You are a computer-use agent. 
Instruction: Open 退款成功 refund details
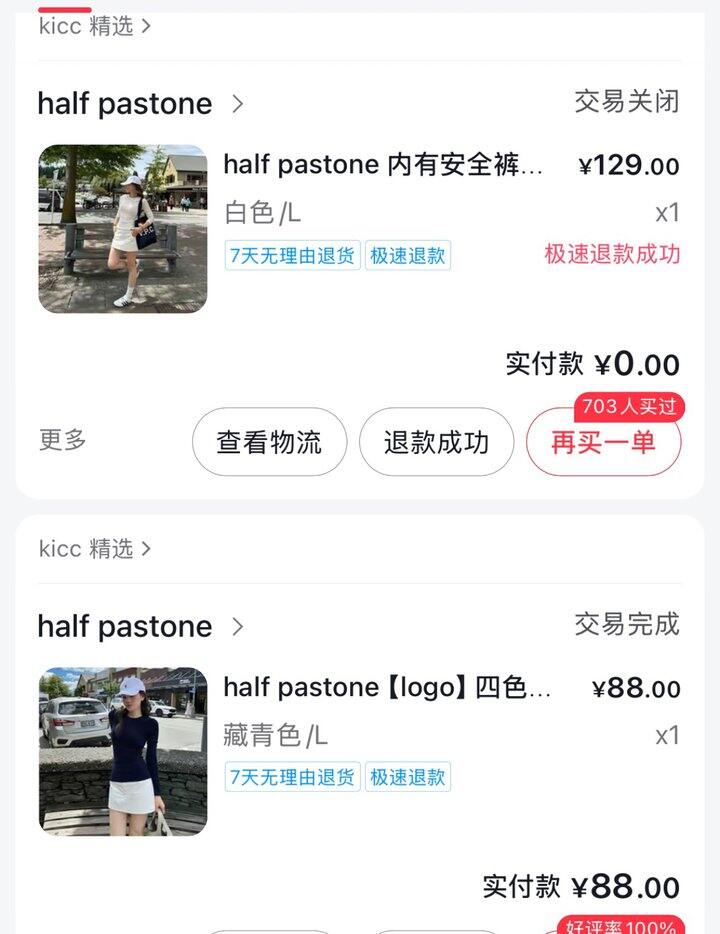pos(436,442)
